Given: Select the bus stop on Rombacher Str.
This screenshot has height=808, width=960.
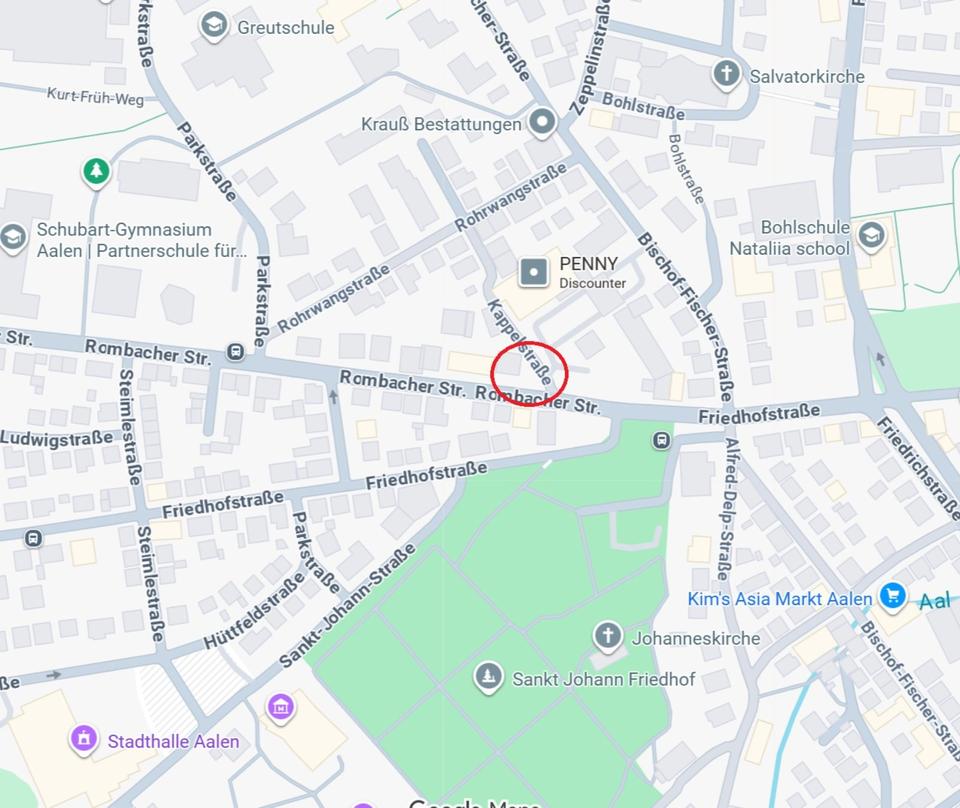Looking at the screenshot, I should [235, 352].
